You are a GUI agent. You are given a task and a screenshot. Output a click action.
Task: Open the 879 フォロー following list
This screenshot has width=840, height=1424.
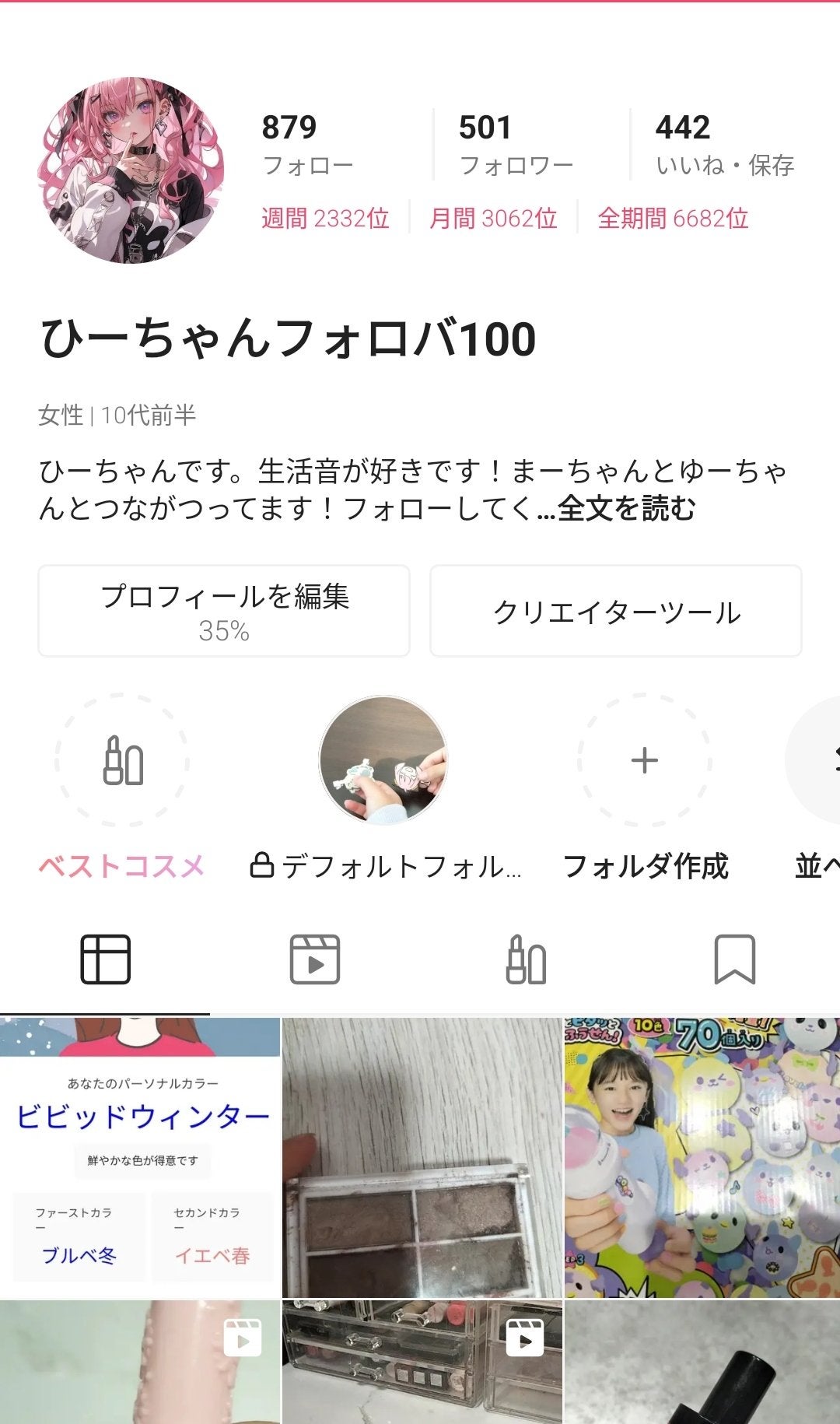pyautogui.click(x=307, y=145)
